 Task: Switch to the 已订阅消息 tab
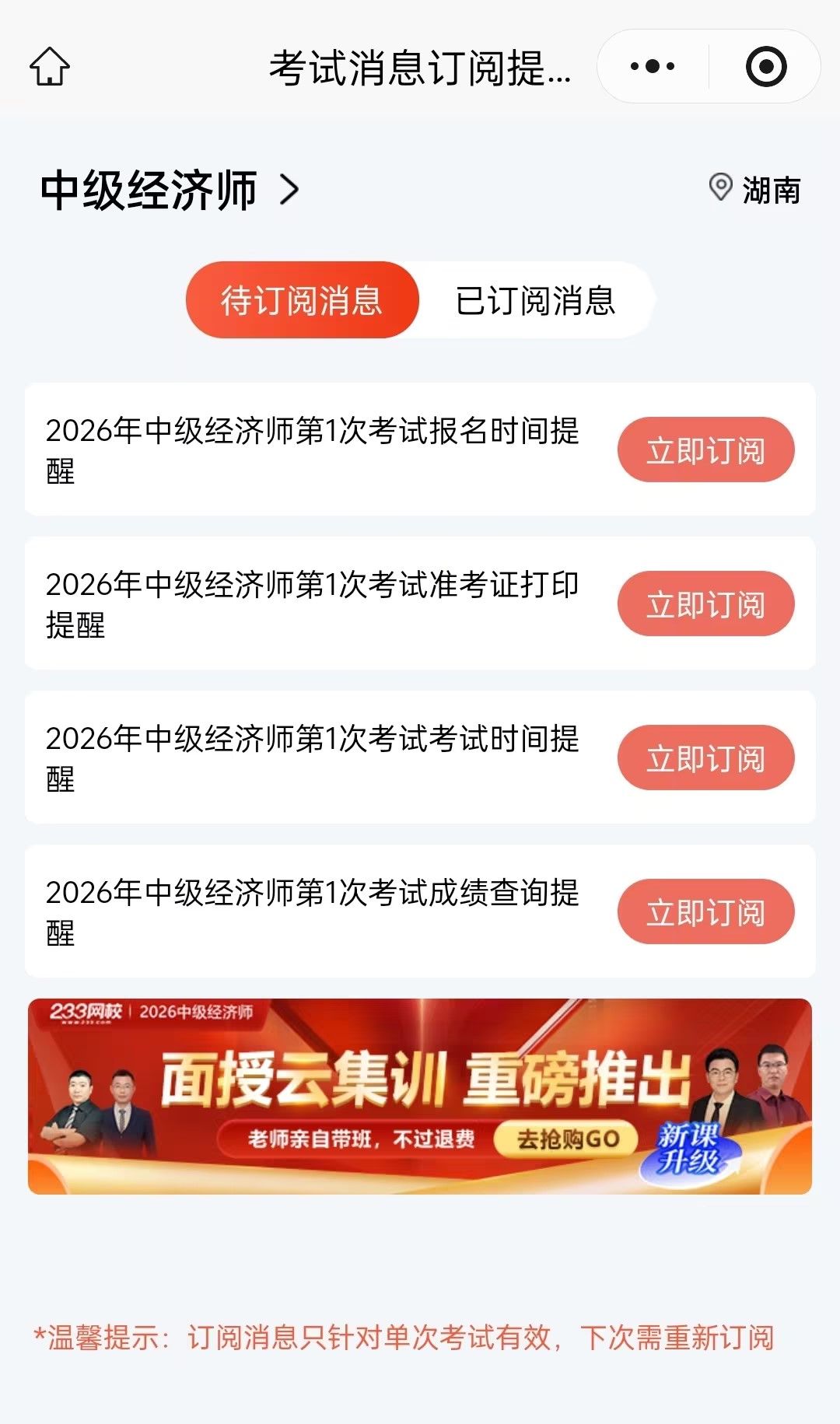tap(535, 302)
